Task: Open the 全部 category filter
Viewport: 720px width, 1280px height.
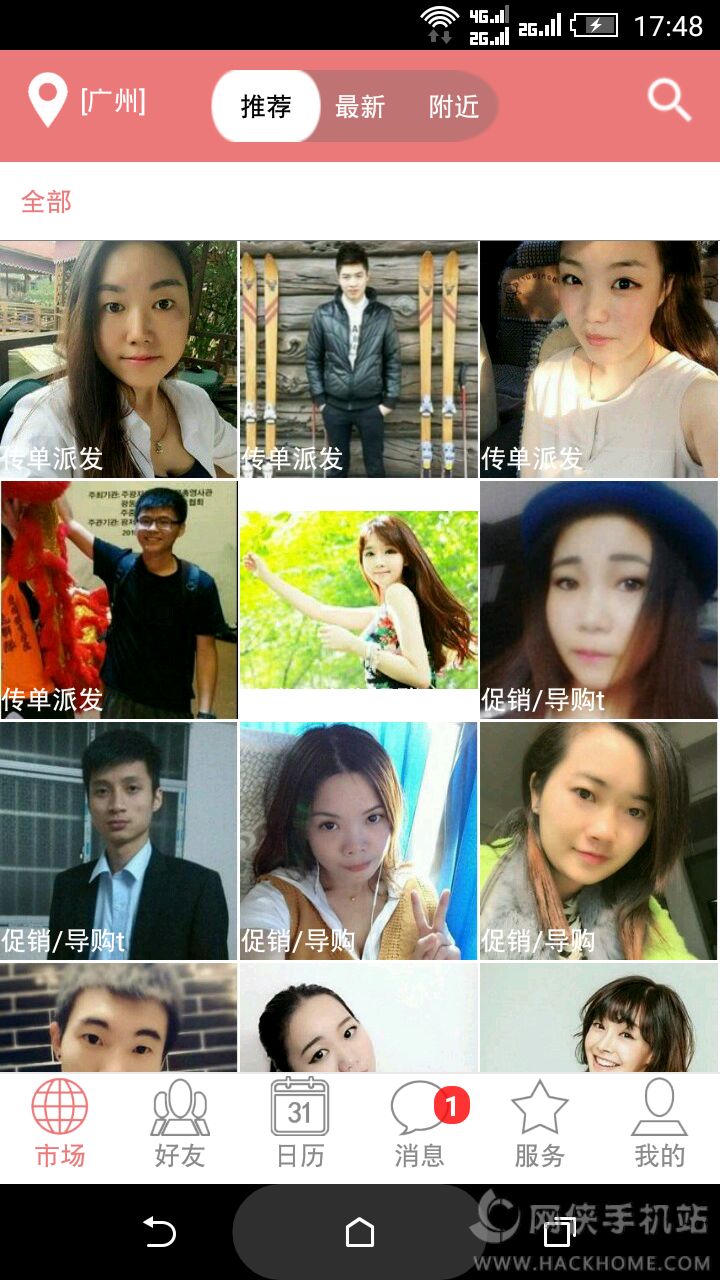Action: click(46, 202)
